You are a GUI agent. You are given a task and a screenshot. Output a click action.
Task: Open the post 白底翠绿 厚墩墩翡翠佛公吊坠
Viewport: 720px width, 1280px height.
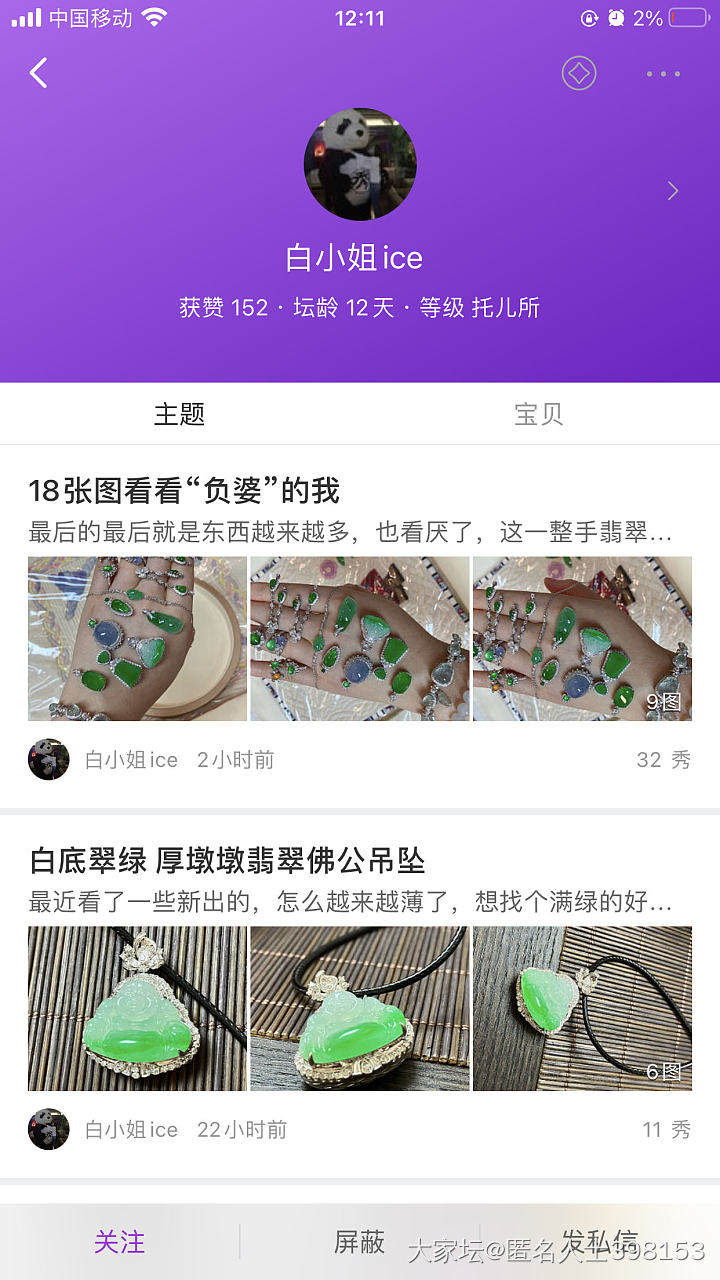coord(228,860)
